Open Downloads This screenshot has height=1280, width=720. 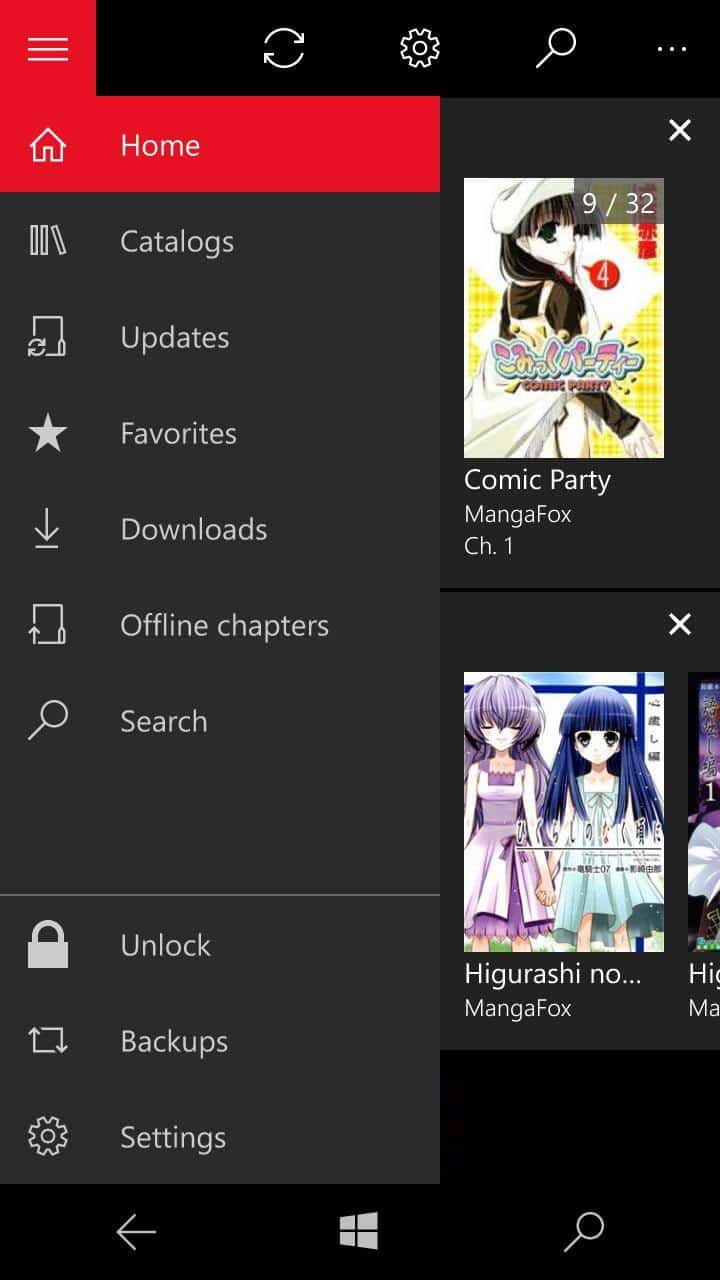[x=220, y=528]
